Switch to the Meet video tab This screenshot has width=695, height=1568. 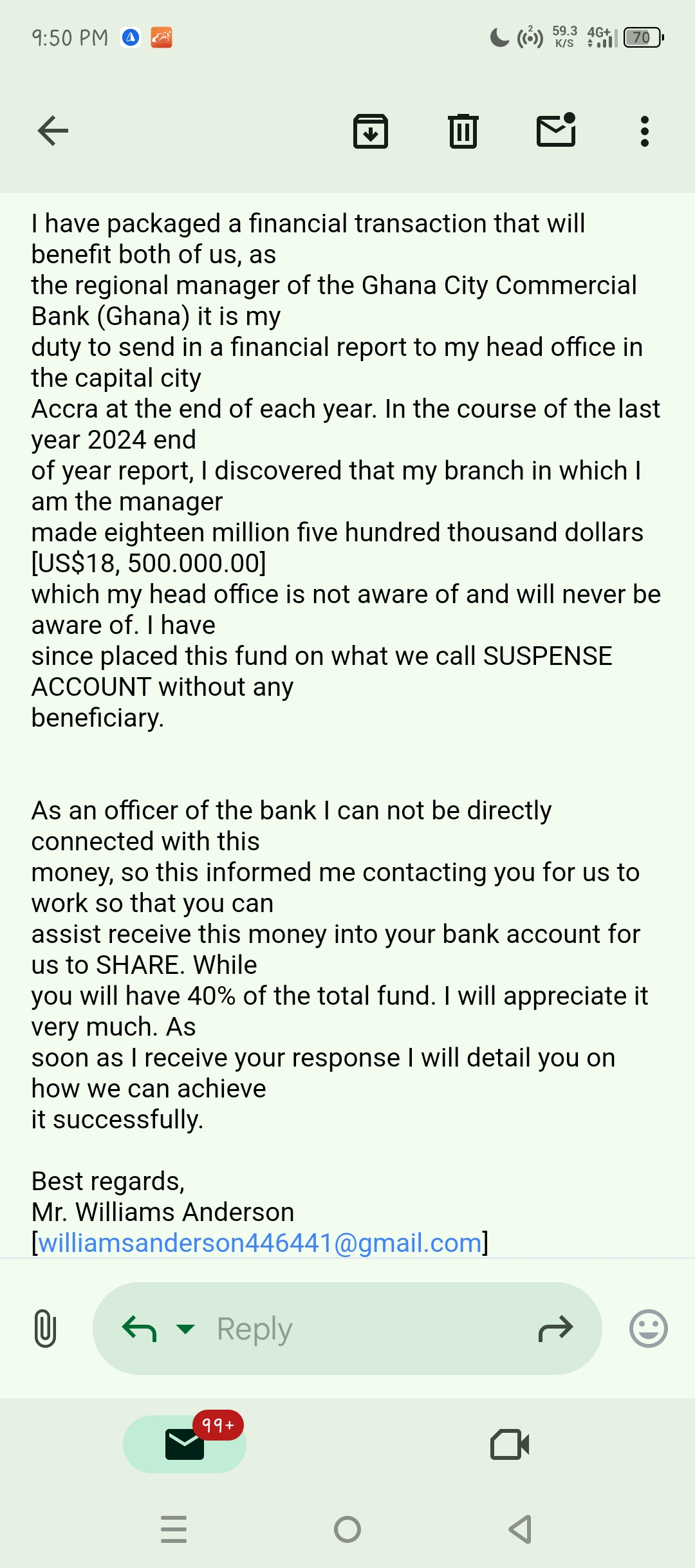click(x=510, y=1444)
